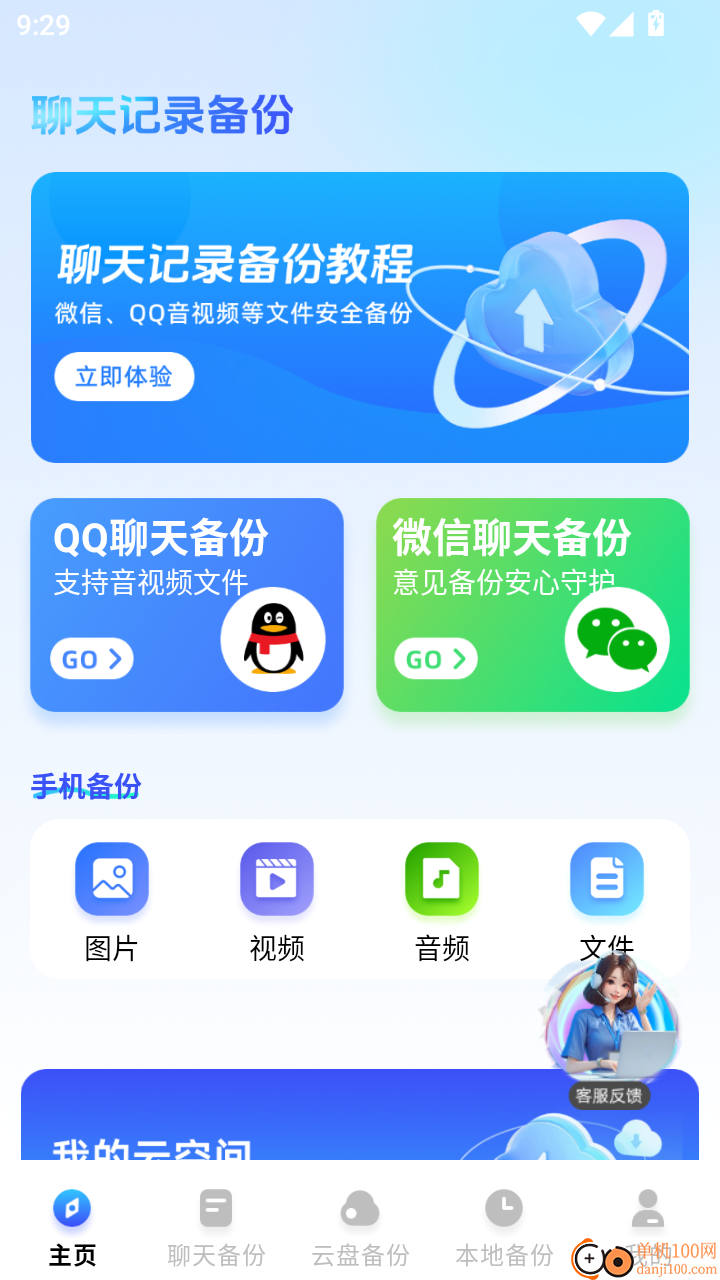Tap the 立即体验 button on the banner

(x=124, y=377)
